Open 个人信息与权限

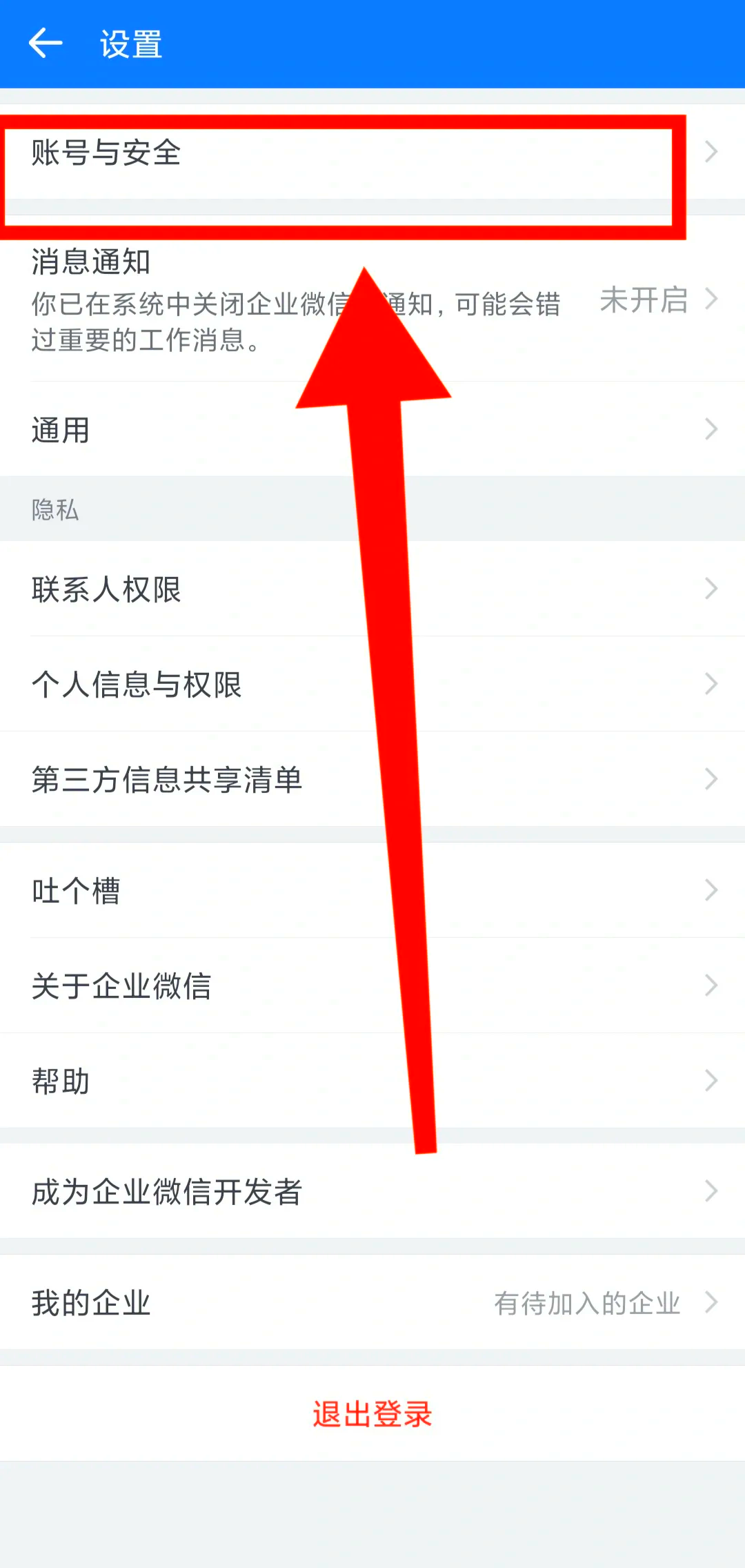pyautogui.click(x=207, y=685)
